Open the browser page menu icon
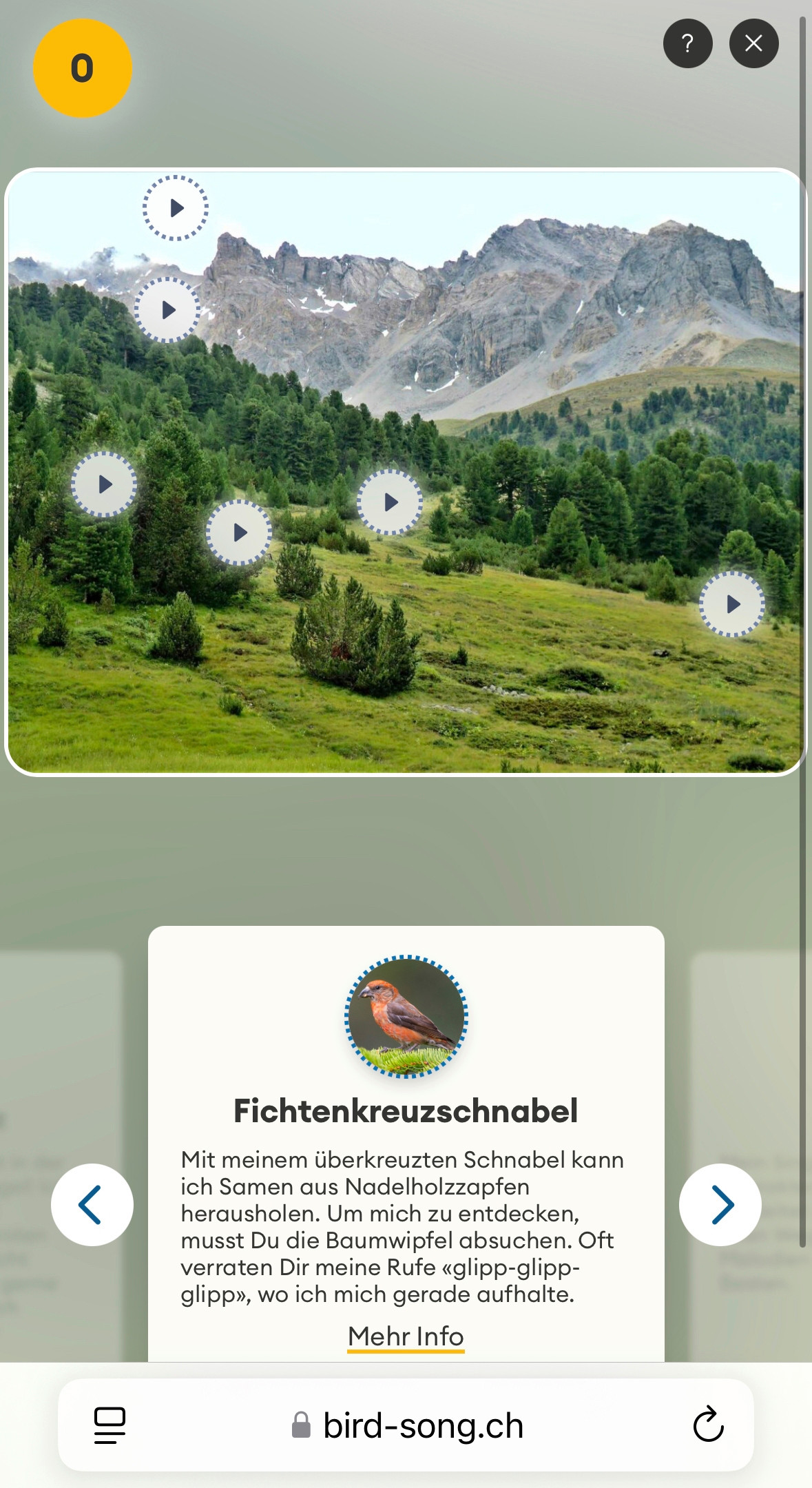 click(x=110, y=1425)
